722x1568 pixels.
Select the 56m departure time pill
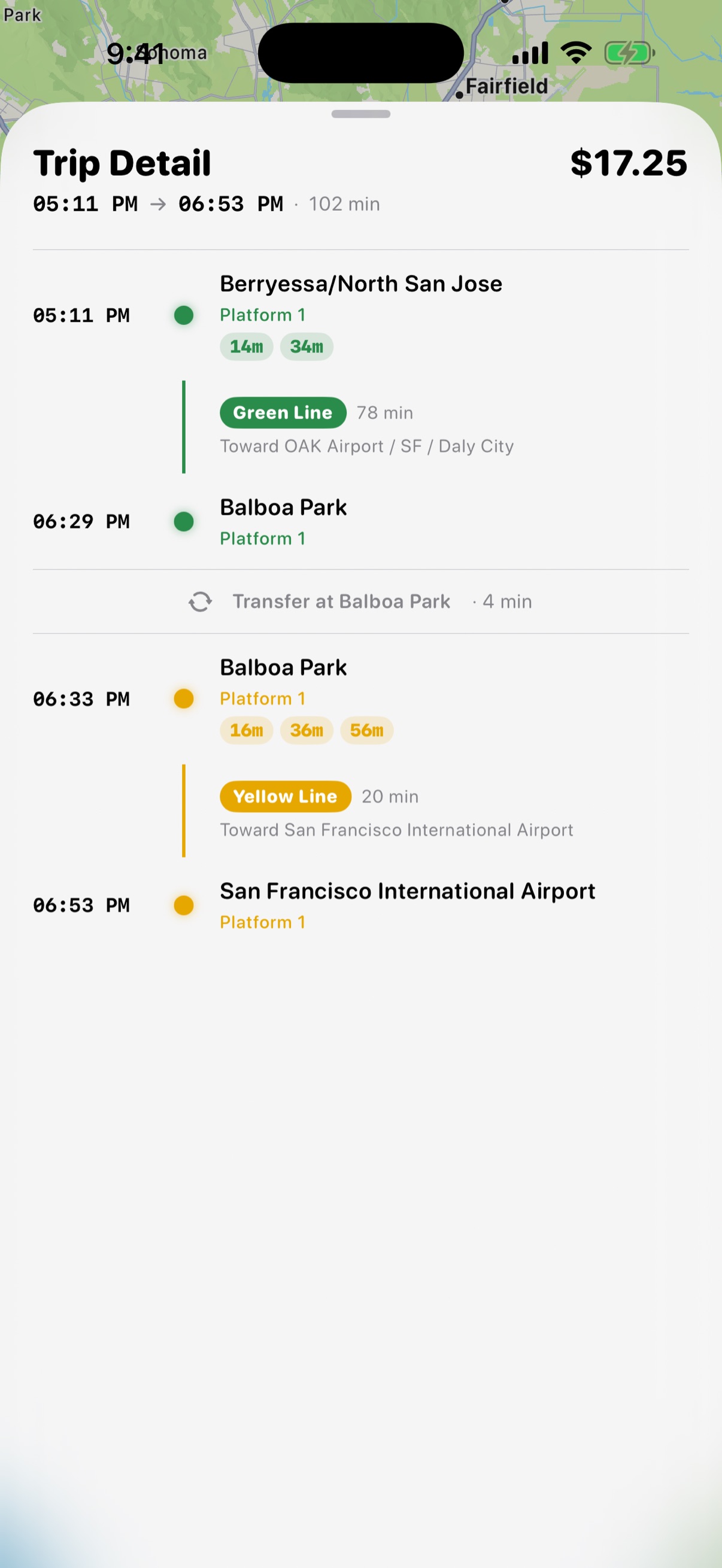click(367, 730)
